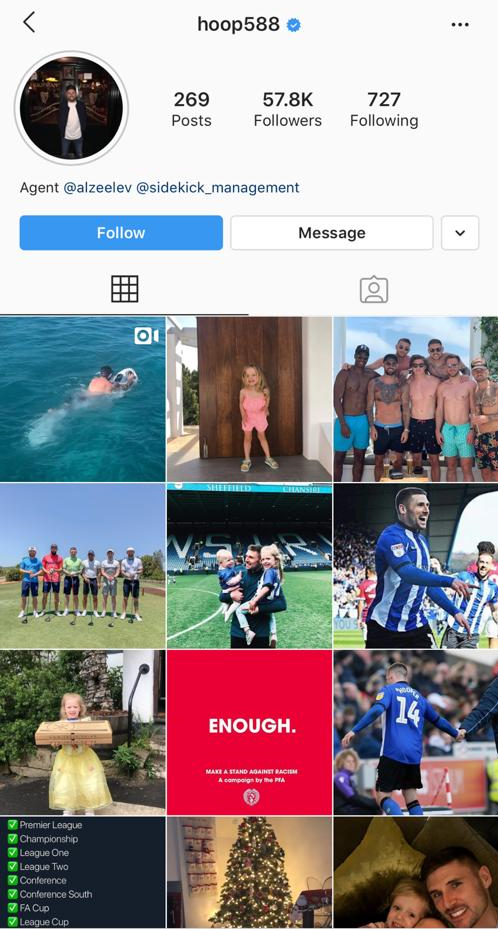This screenshot has width=498, height=929.
Task: Switch to the posts grid tab
Action: pyautogui.click(x=124, y=289)
